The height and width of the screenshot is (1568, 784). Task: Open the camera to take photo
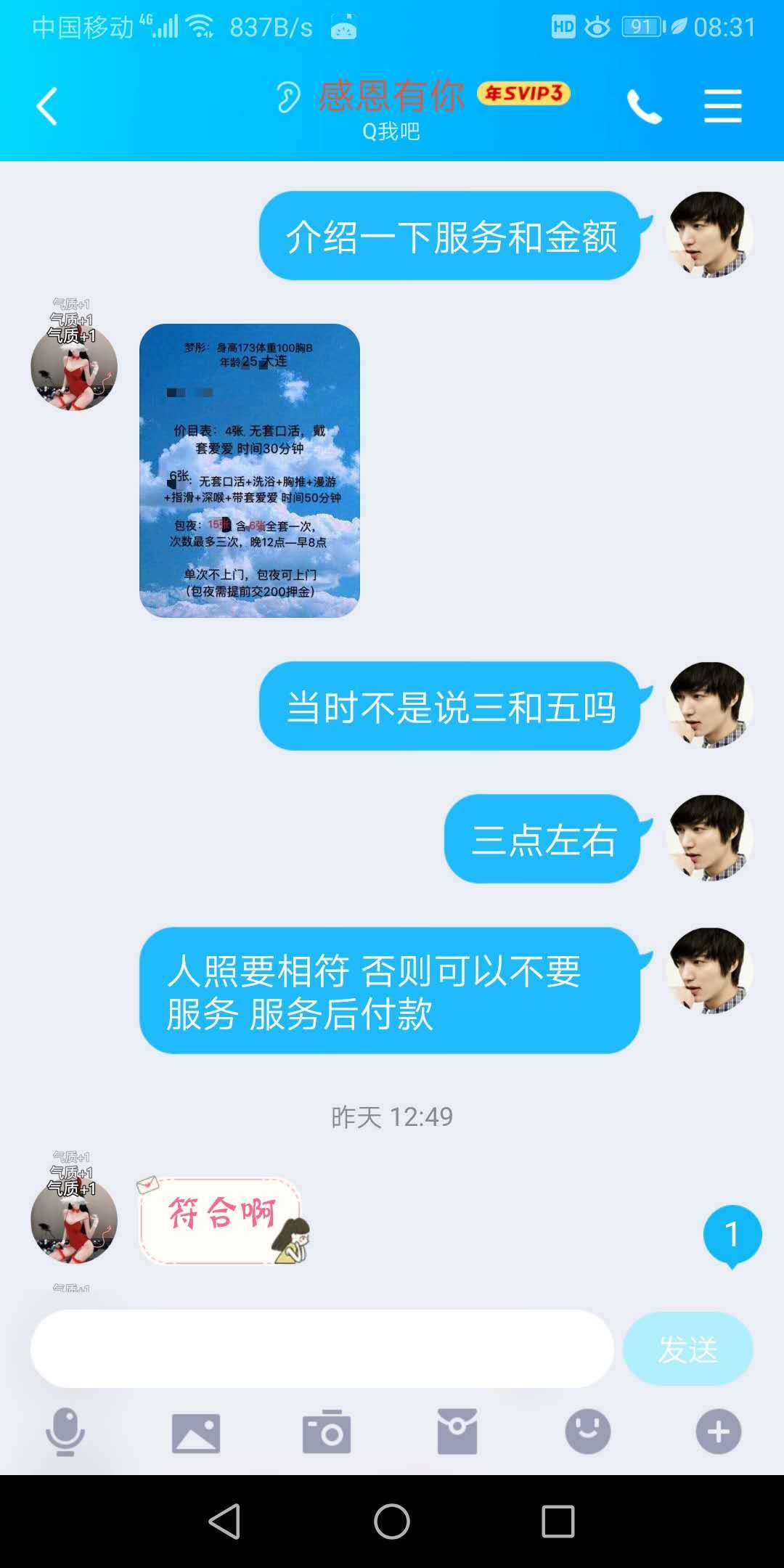(327, 1432)
